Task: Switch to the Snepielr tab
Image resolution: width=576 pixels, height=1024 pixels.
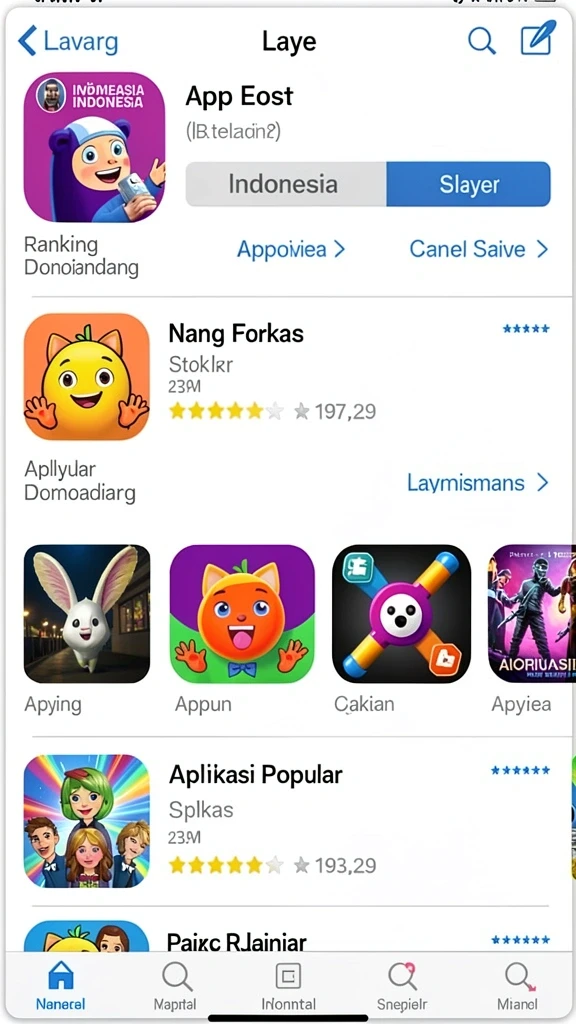Action: pos(402,985)
